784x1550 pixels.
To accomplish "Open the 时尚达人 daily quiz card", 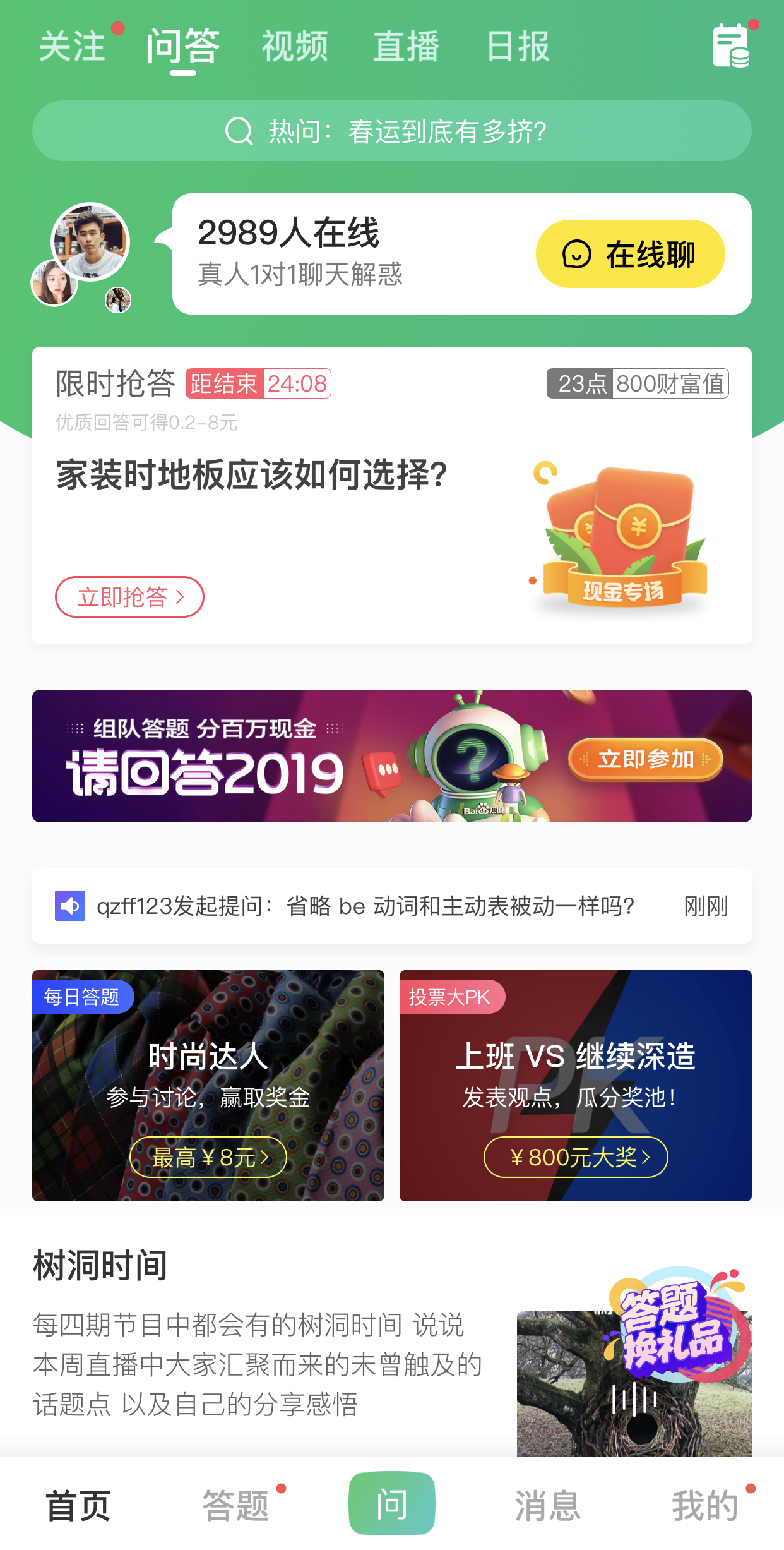I will pos(208,1085).
